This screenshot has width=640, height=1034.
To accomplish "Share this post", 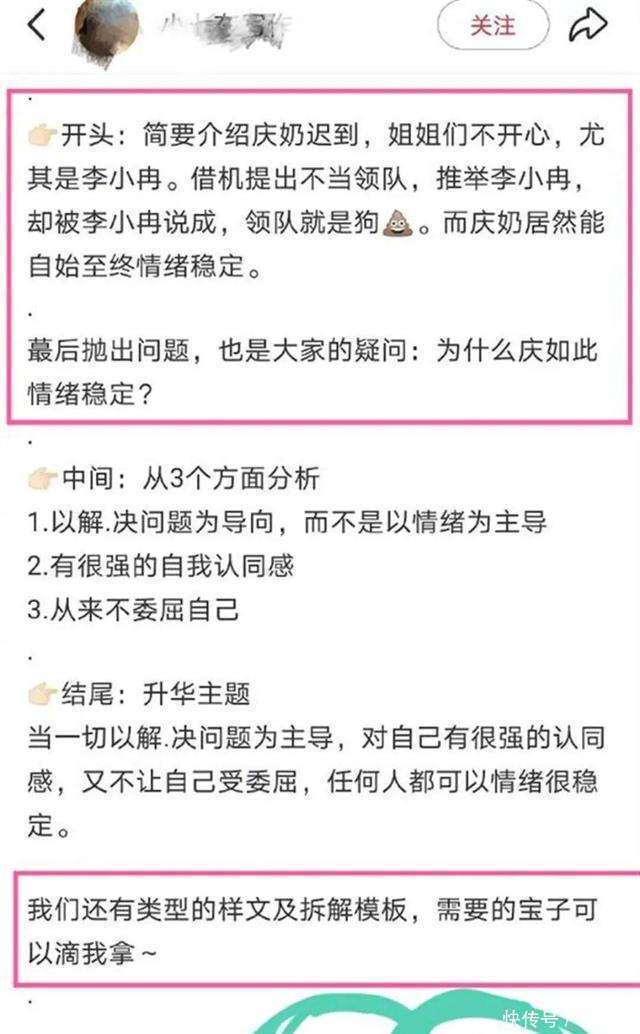I will tap(588, 25).
